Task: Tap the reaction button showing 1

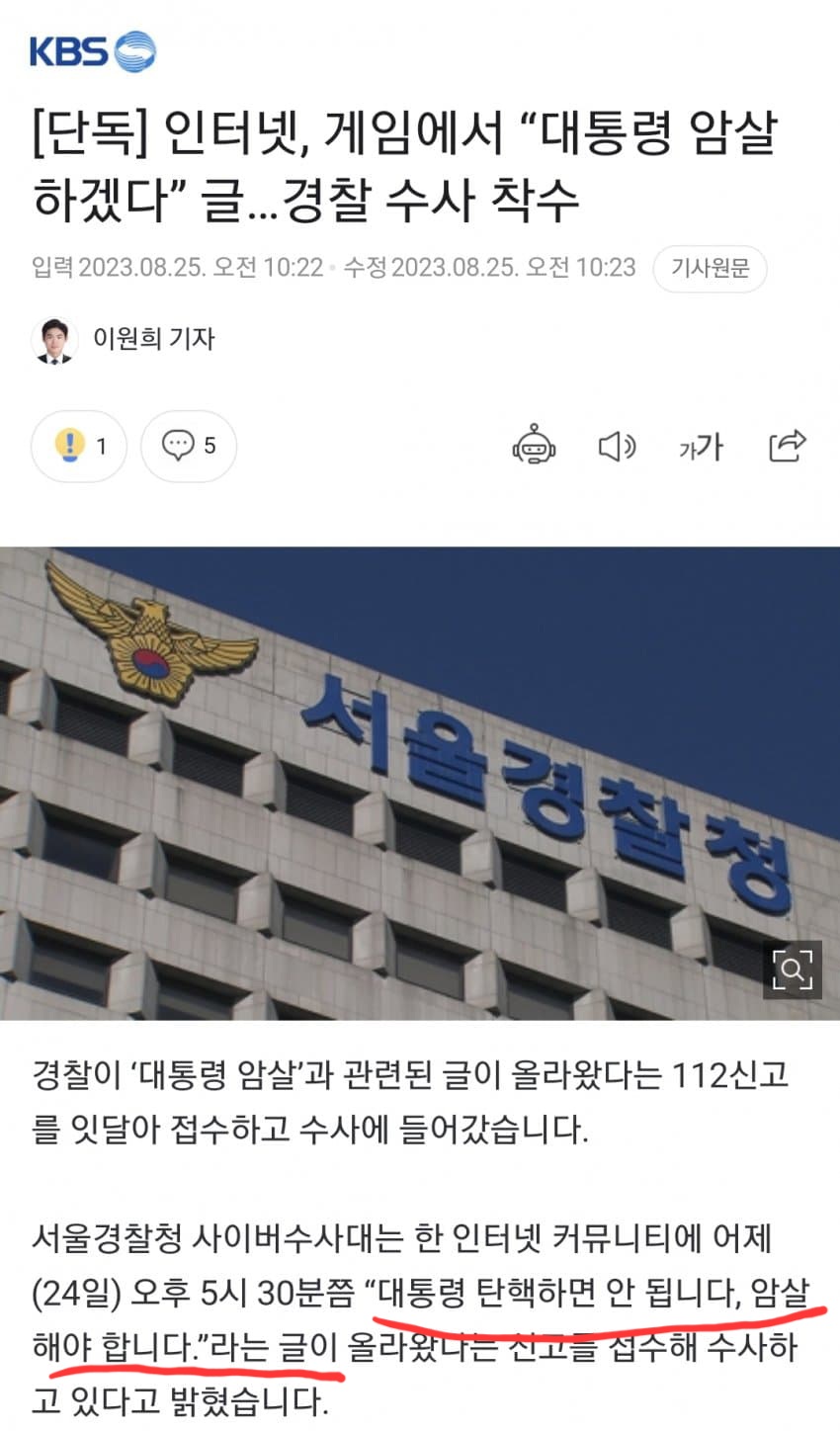Action: (x=80, y=447)
